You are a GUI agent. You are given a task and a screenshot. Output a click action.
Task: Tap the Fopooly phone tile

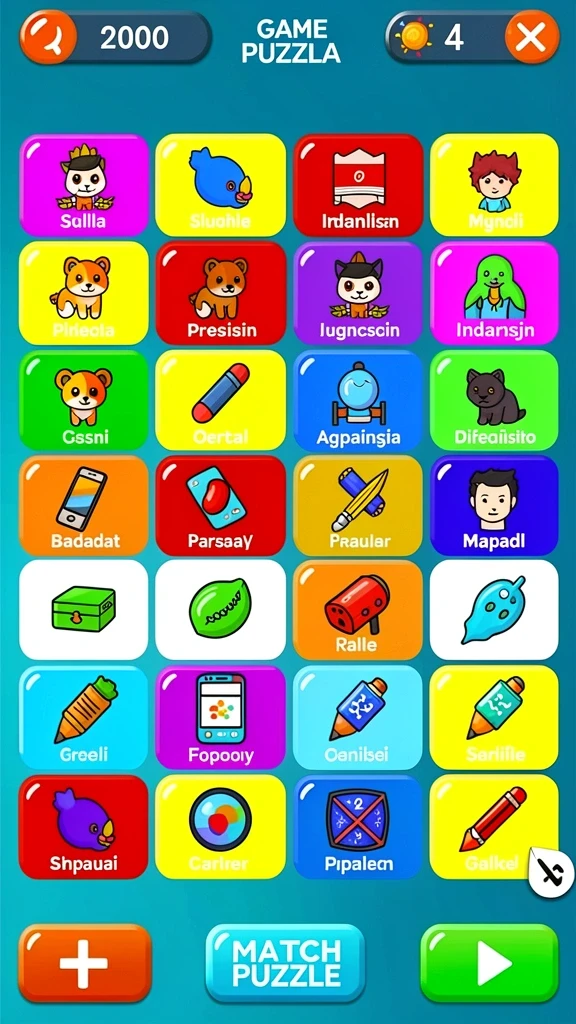tap(221, 718)
